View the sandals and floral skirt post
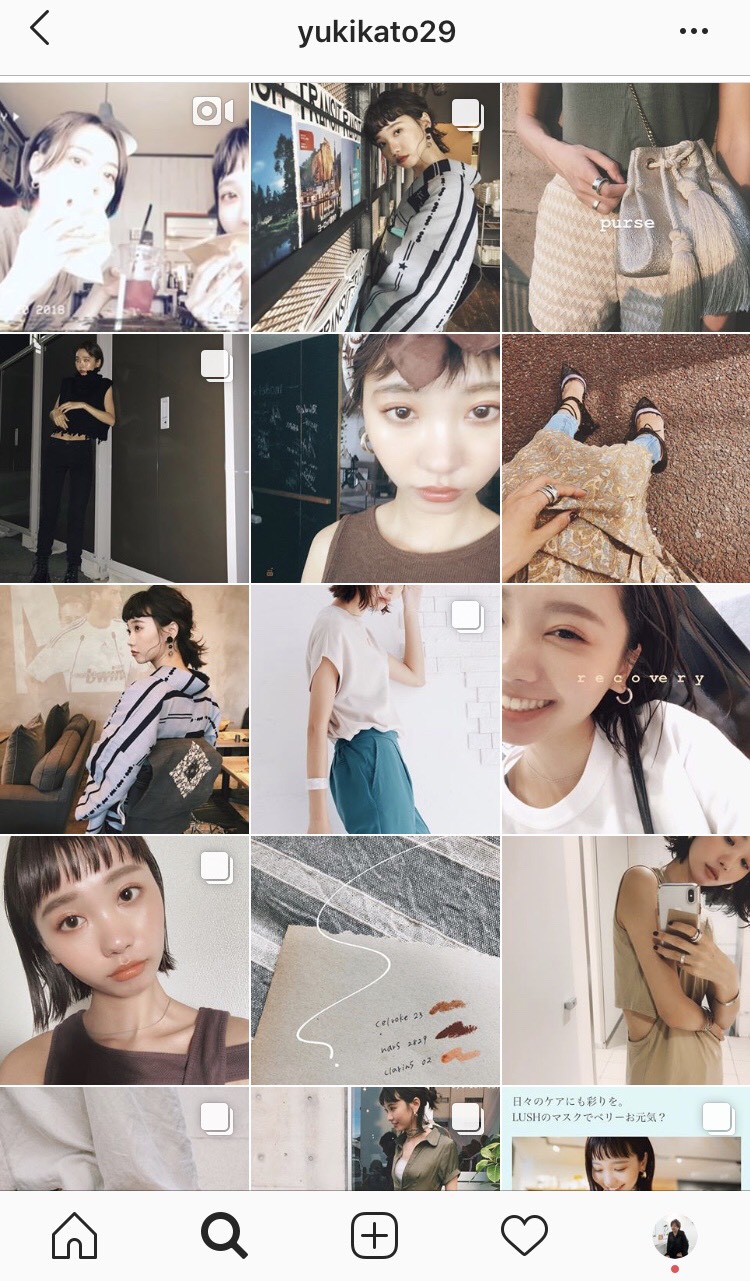Screen dimensions: 750x1281 pos(626,458)
